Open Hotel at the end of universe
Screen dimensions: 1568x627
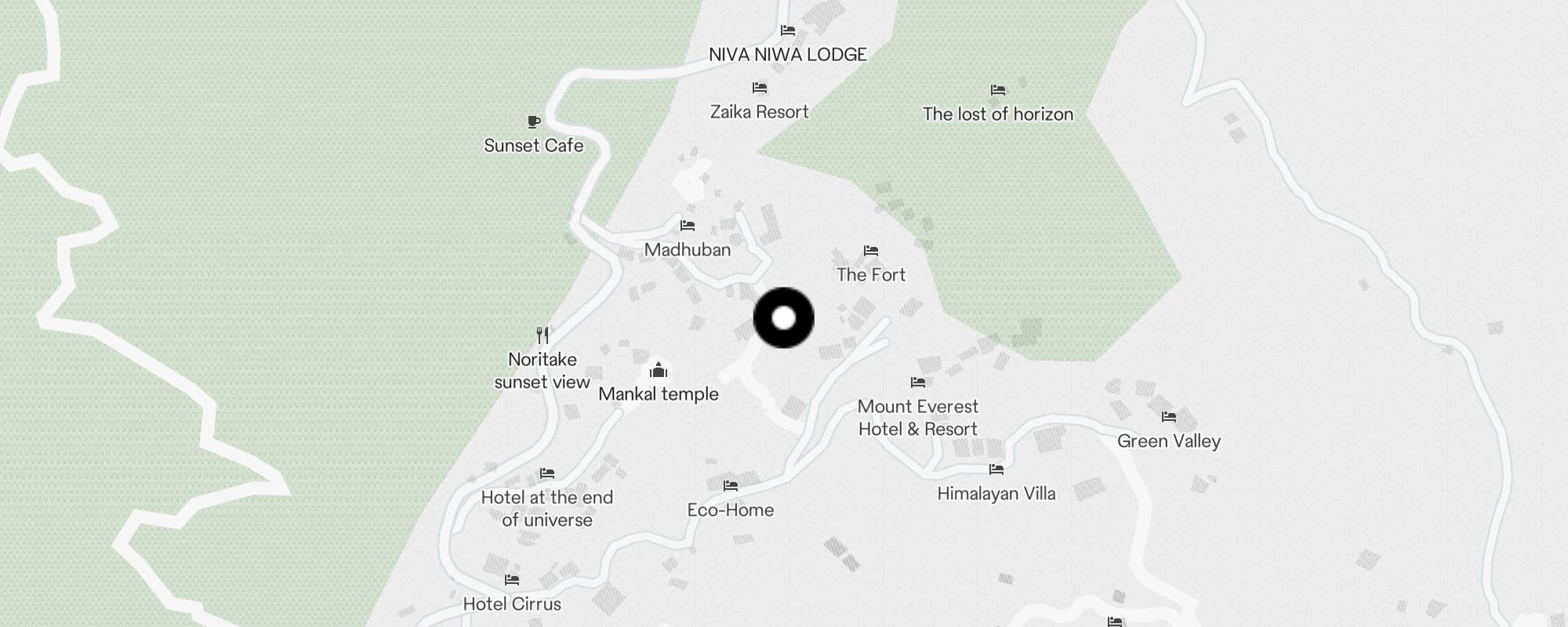pyautogui.click(x=547, y=474)
